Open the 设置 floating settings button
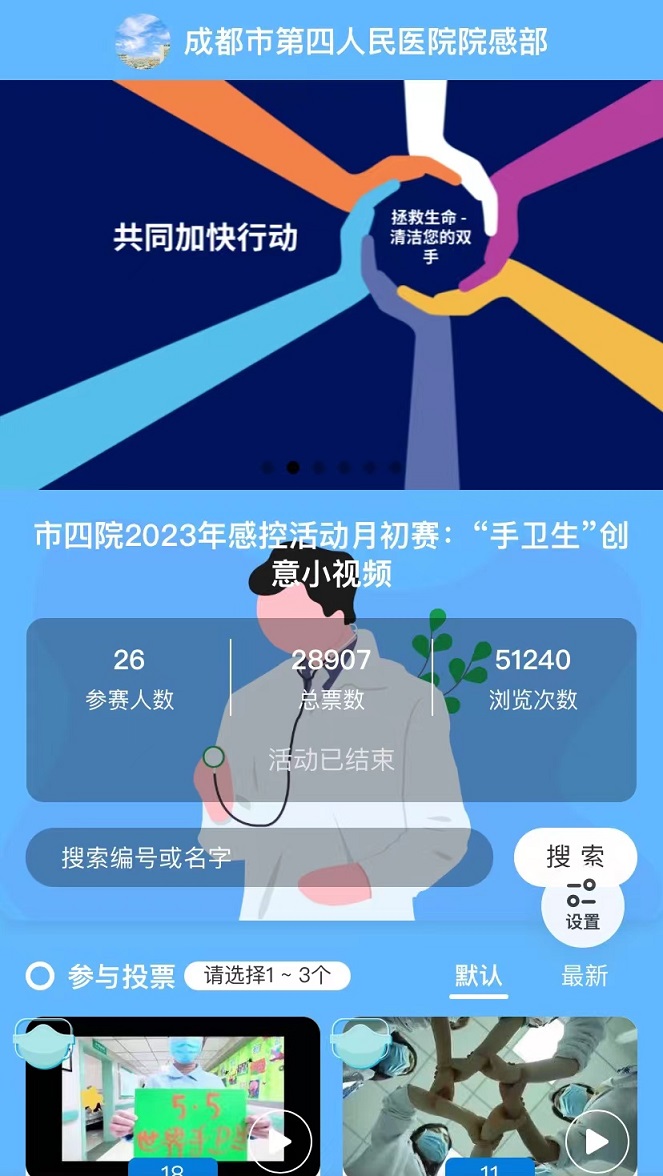This screenshot has height=1176, width=663. tap(583, 905)
